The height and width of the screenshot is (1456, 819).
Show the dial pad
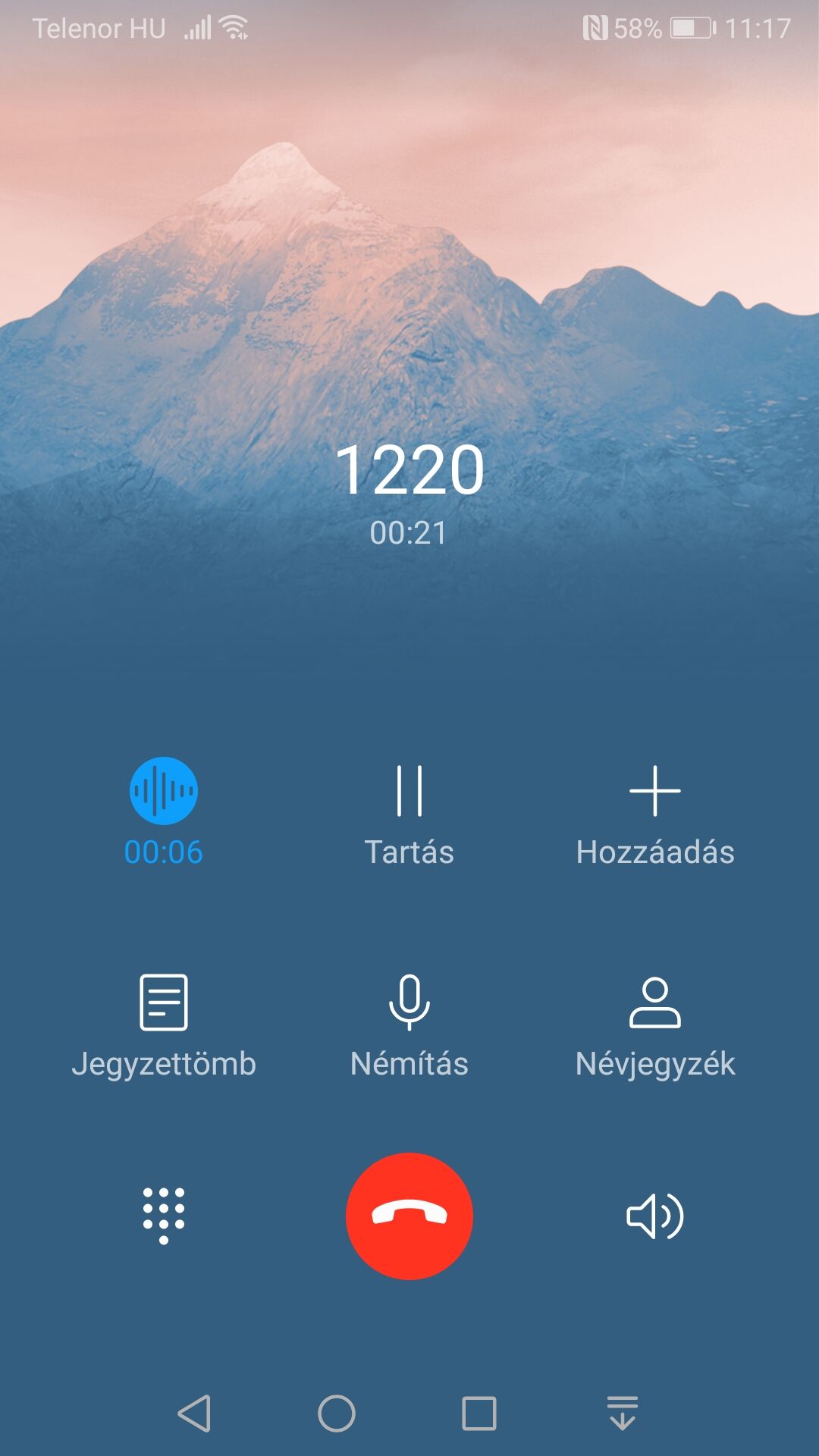pos(164,1216)
